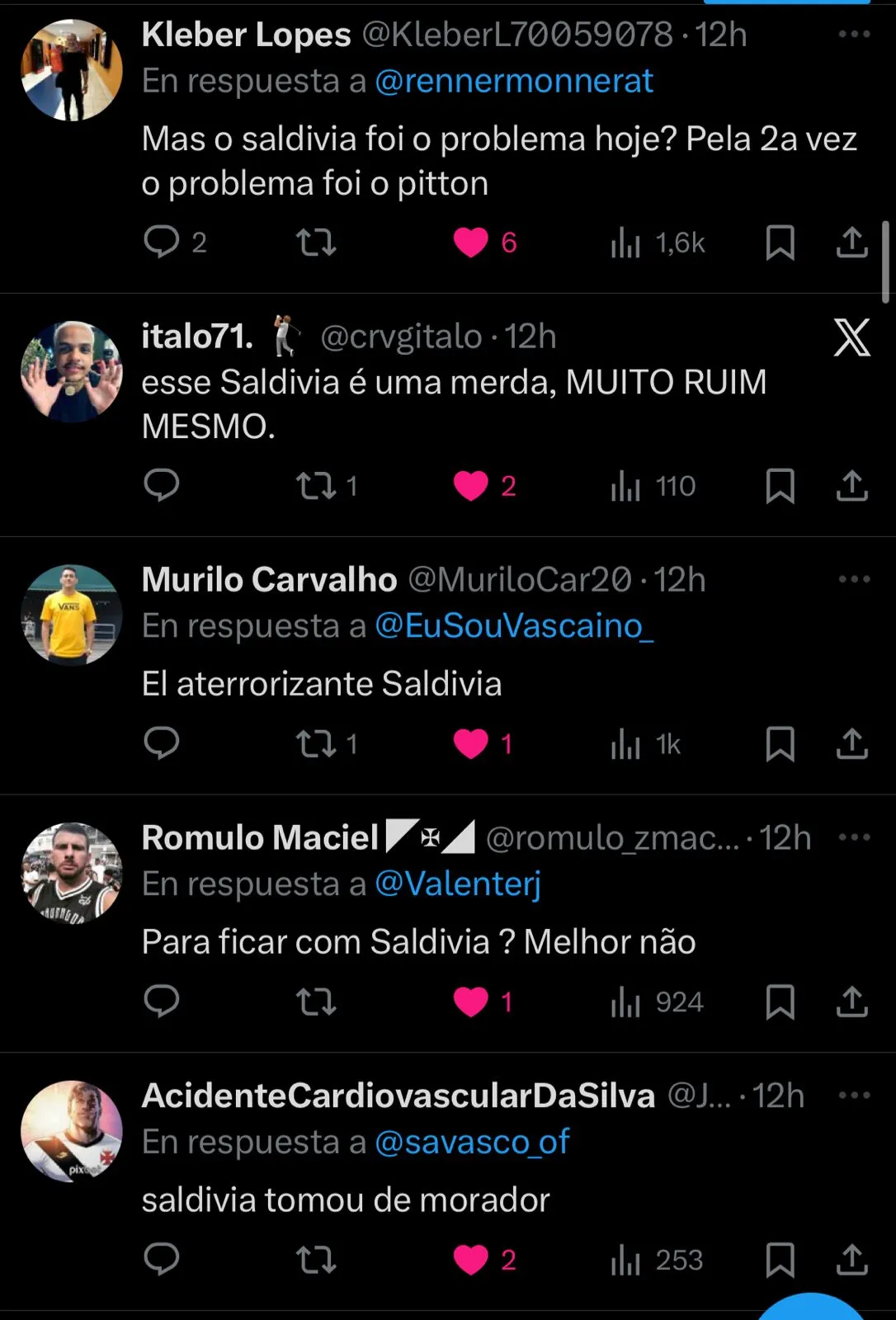
Task: Reply to italo71.'s tweet
Action: point(162,486)
